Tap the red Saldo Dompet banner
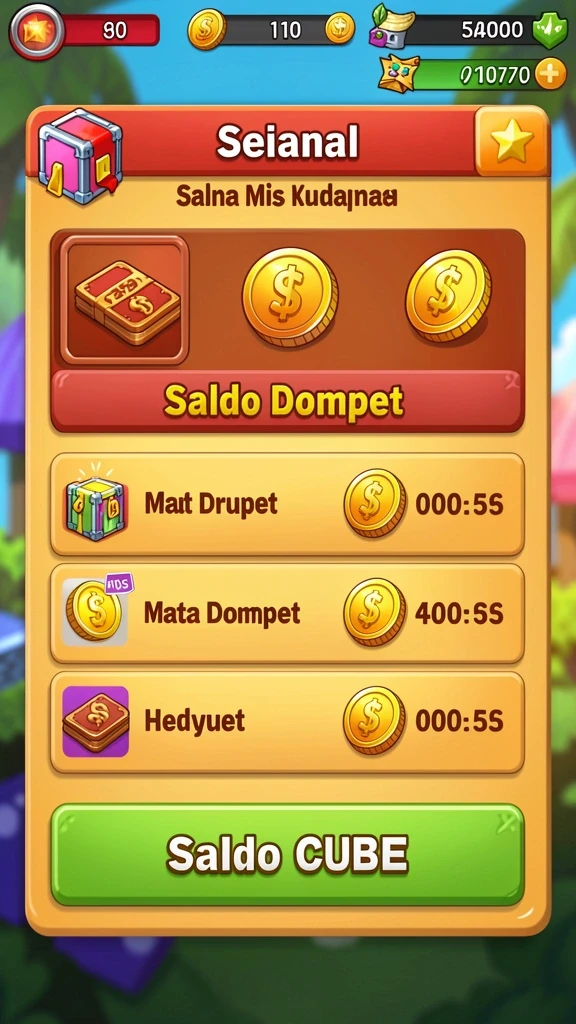 coord(287,401)
